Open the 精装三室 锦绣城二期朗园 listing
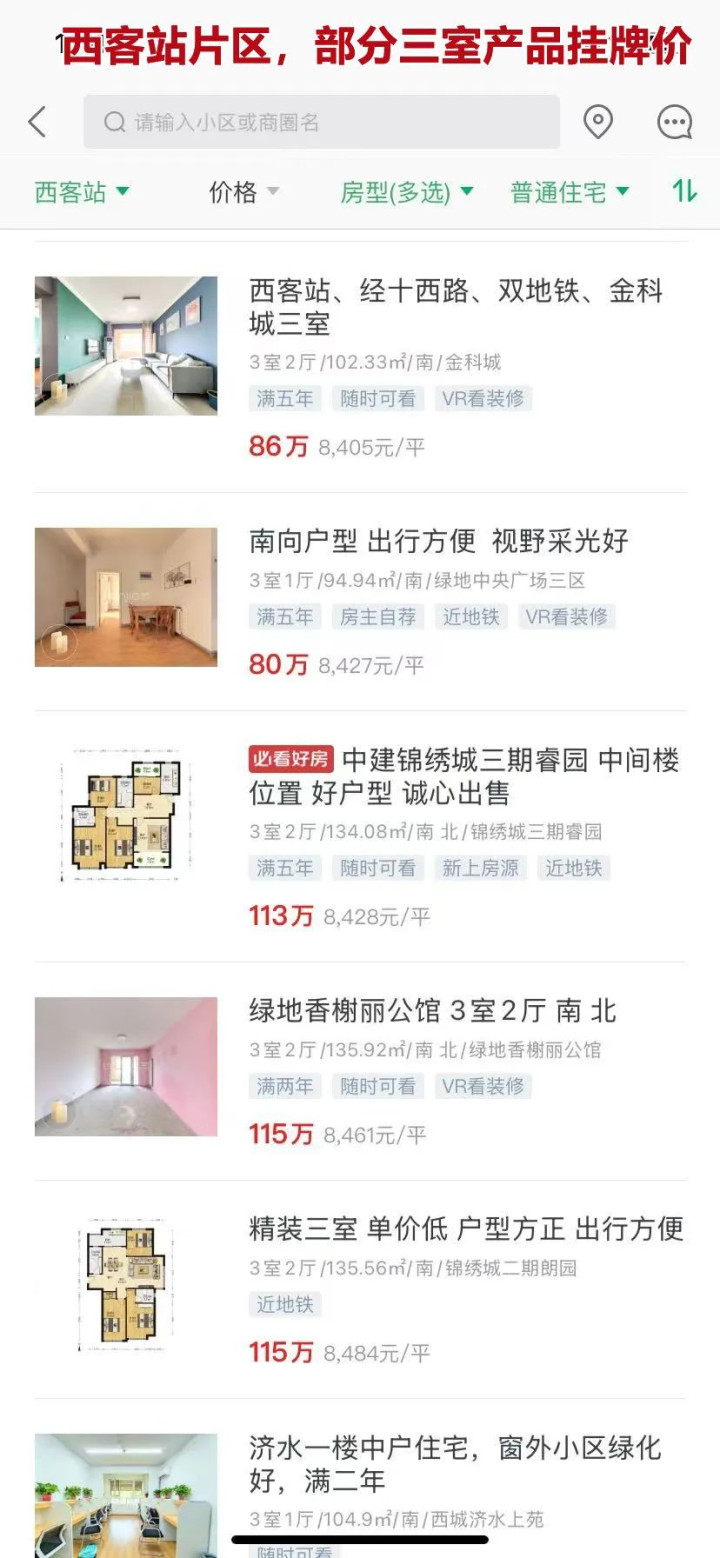 point(465,1228)
